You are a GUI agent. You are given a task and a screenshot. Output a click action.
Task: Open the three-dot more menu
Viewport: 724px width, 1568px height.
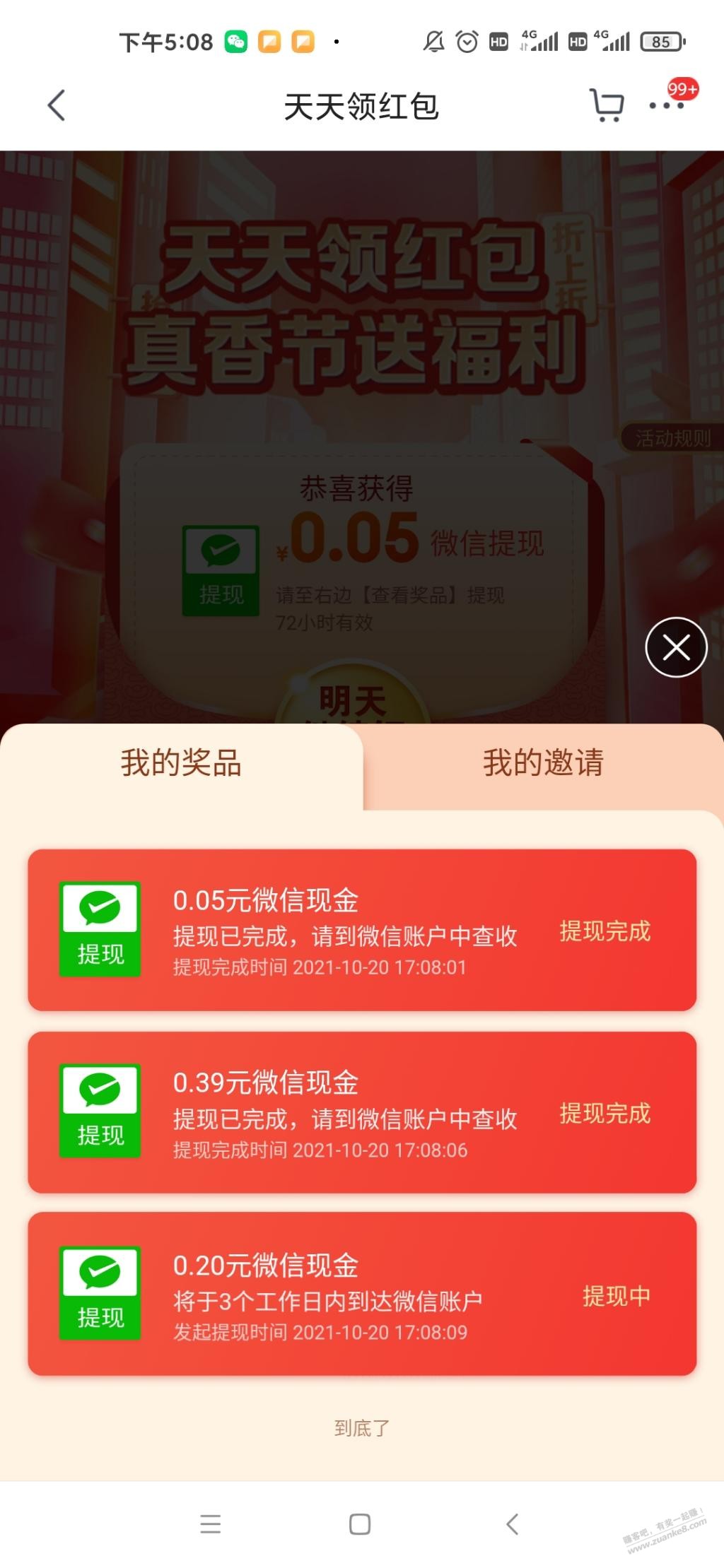coord(666,106)
